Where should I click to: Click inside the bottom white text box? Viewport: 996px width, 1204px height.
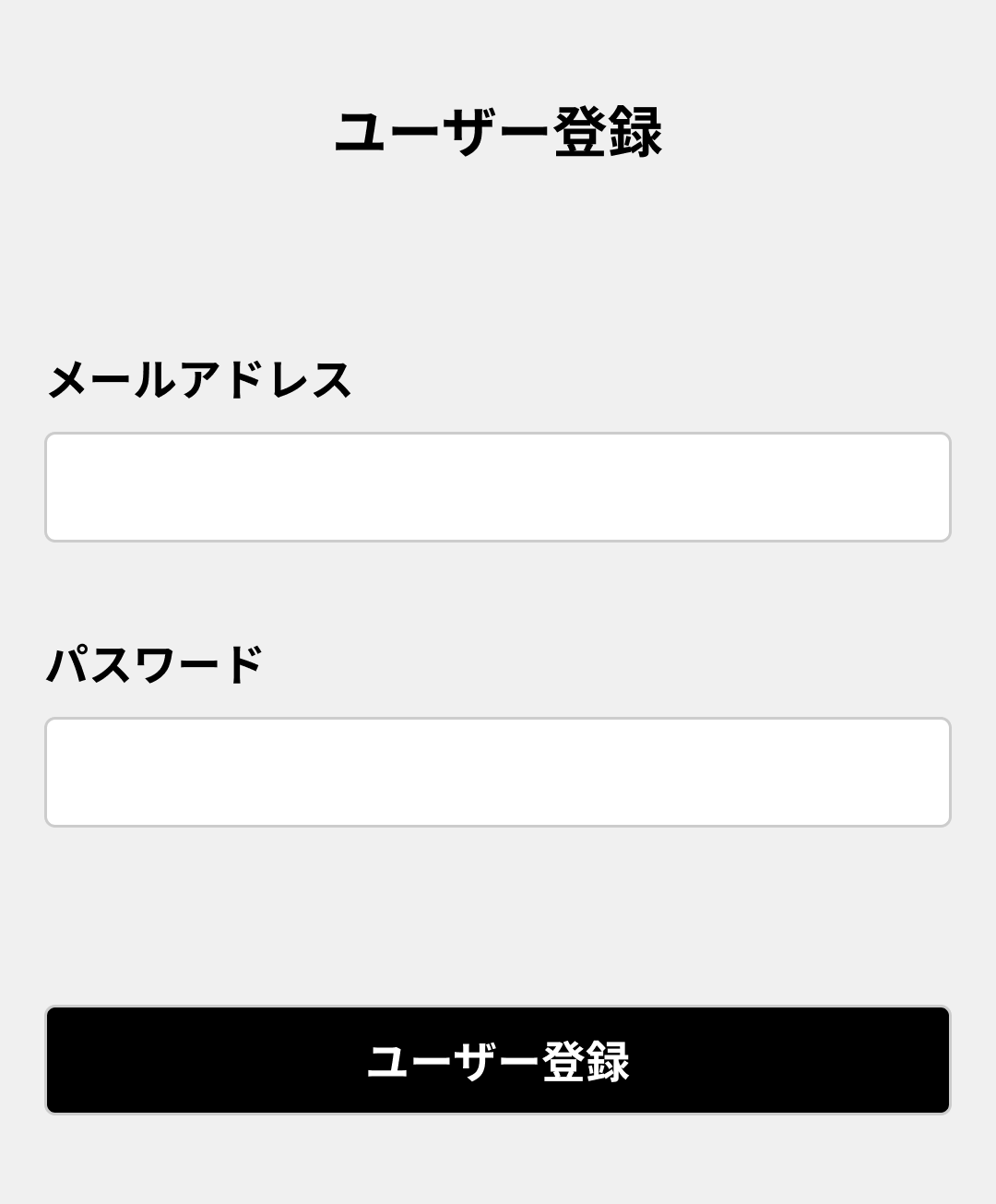498,771
